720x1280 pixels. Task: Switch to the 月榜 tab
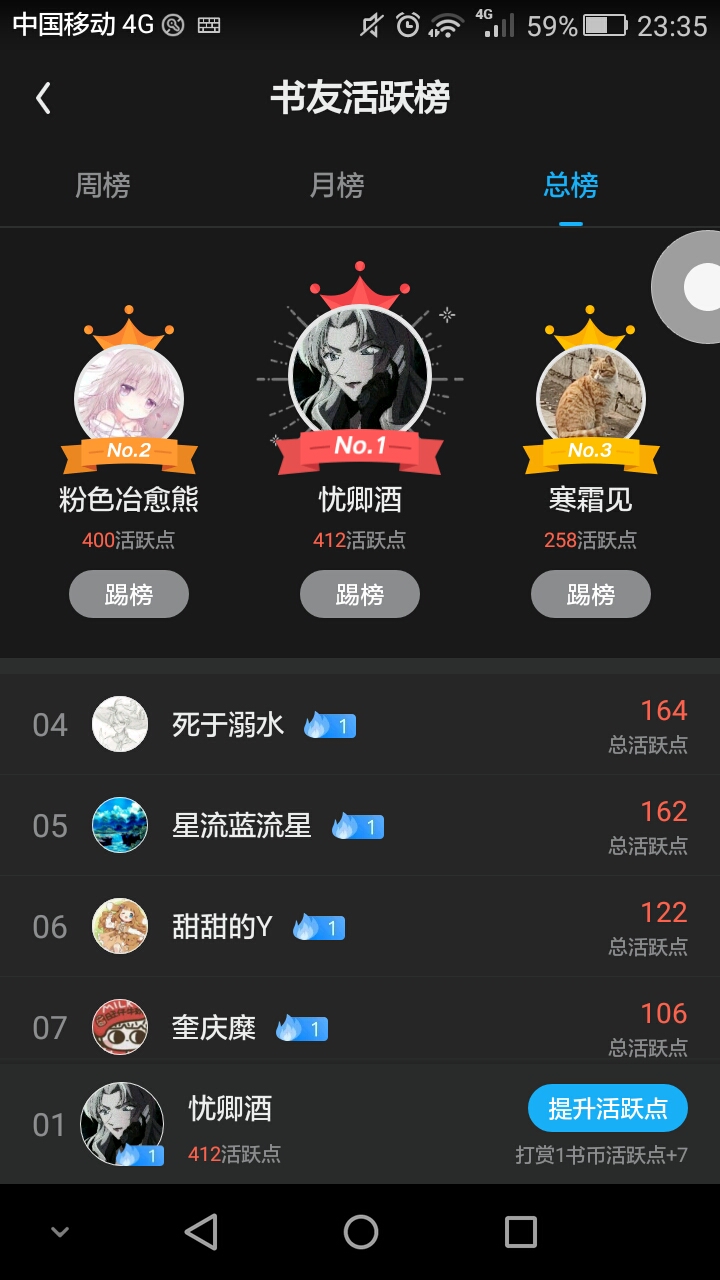point(337,185)
